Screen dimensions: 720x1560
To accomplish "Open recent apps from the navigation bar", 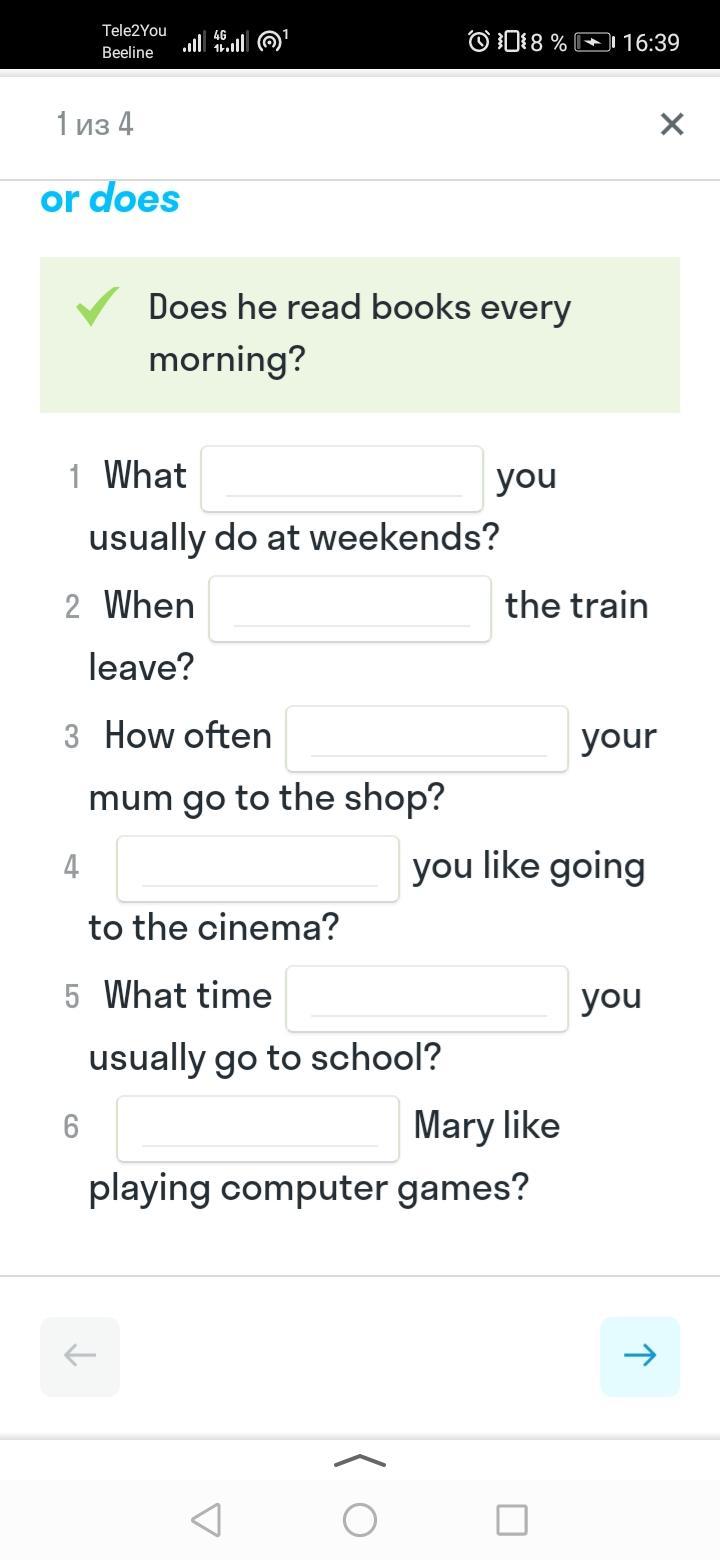I will tap(512, 1520).
